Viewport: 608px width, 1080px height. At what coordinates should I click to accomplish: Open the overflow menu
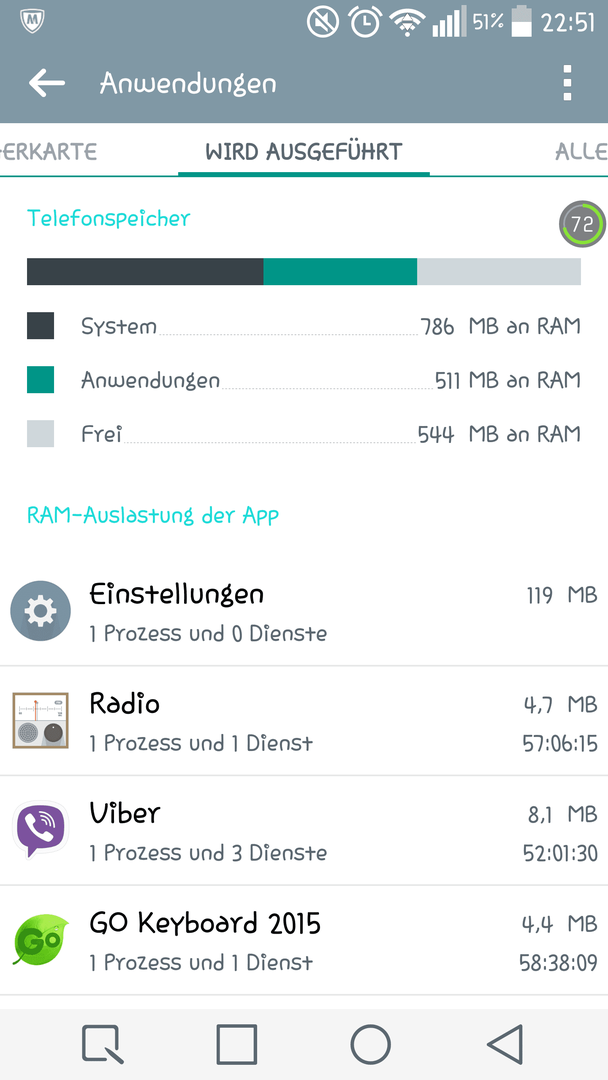567,83
